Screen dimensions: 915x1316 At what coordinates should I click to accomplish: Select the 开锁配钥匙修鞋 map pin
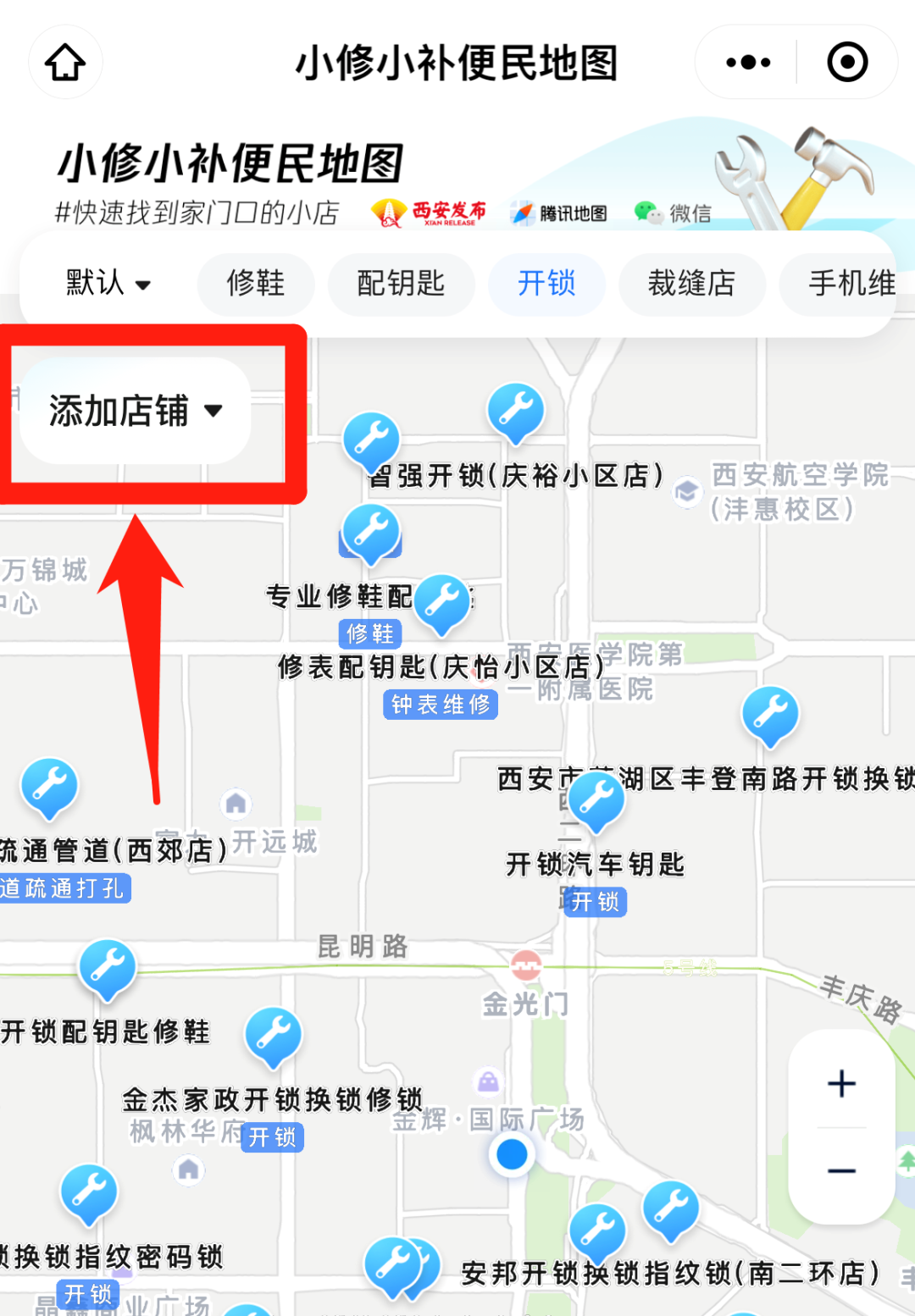click(x=108, y=966)
